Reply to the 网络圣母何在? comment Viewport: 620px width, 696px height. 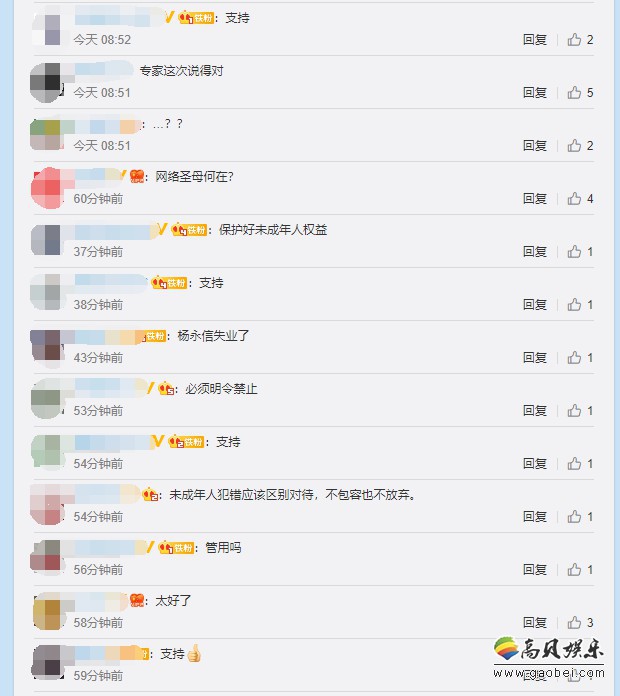(535, 199)
